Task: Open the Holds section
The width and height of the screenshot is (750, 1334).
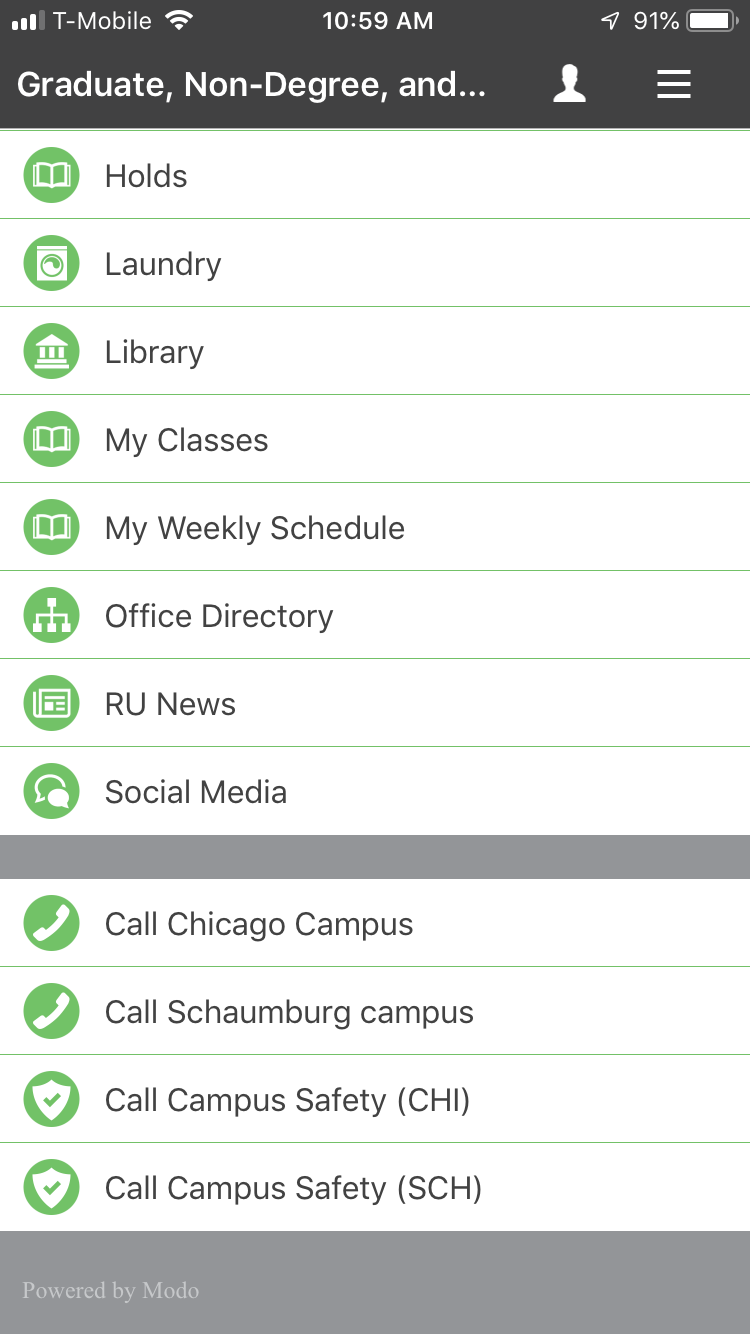Action: pyautogui.click(x=146, y=176)
